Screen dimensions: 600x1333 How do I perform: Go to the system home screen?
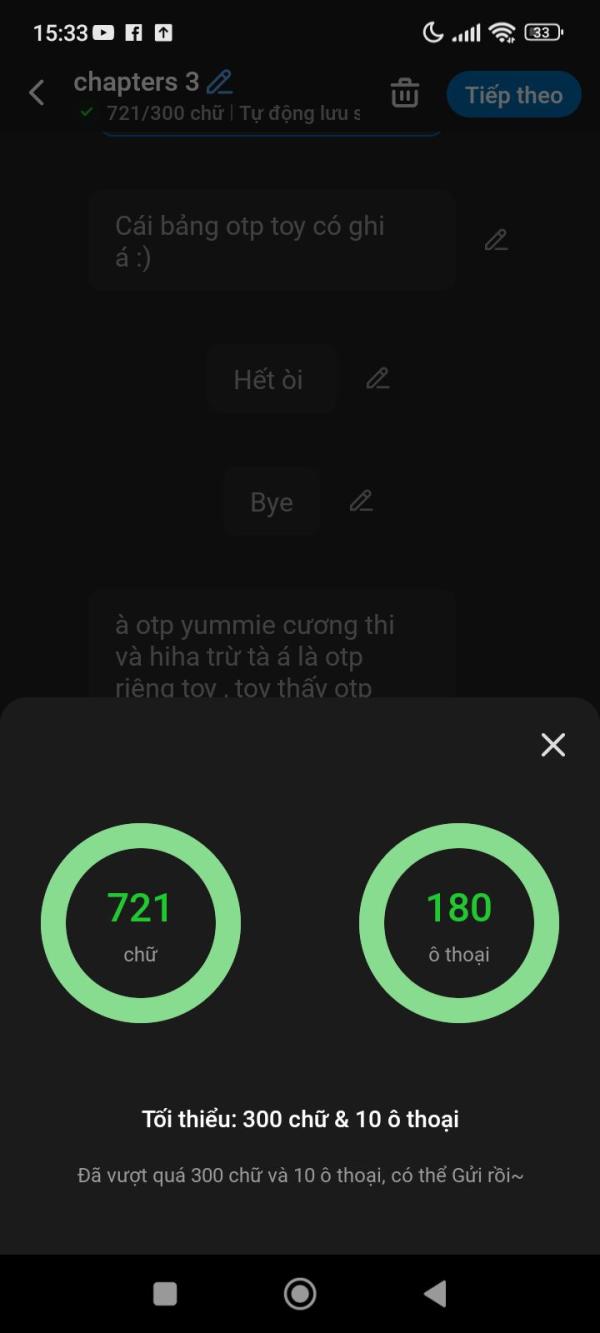[x=300, y=1293]
